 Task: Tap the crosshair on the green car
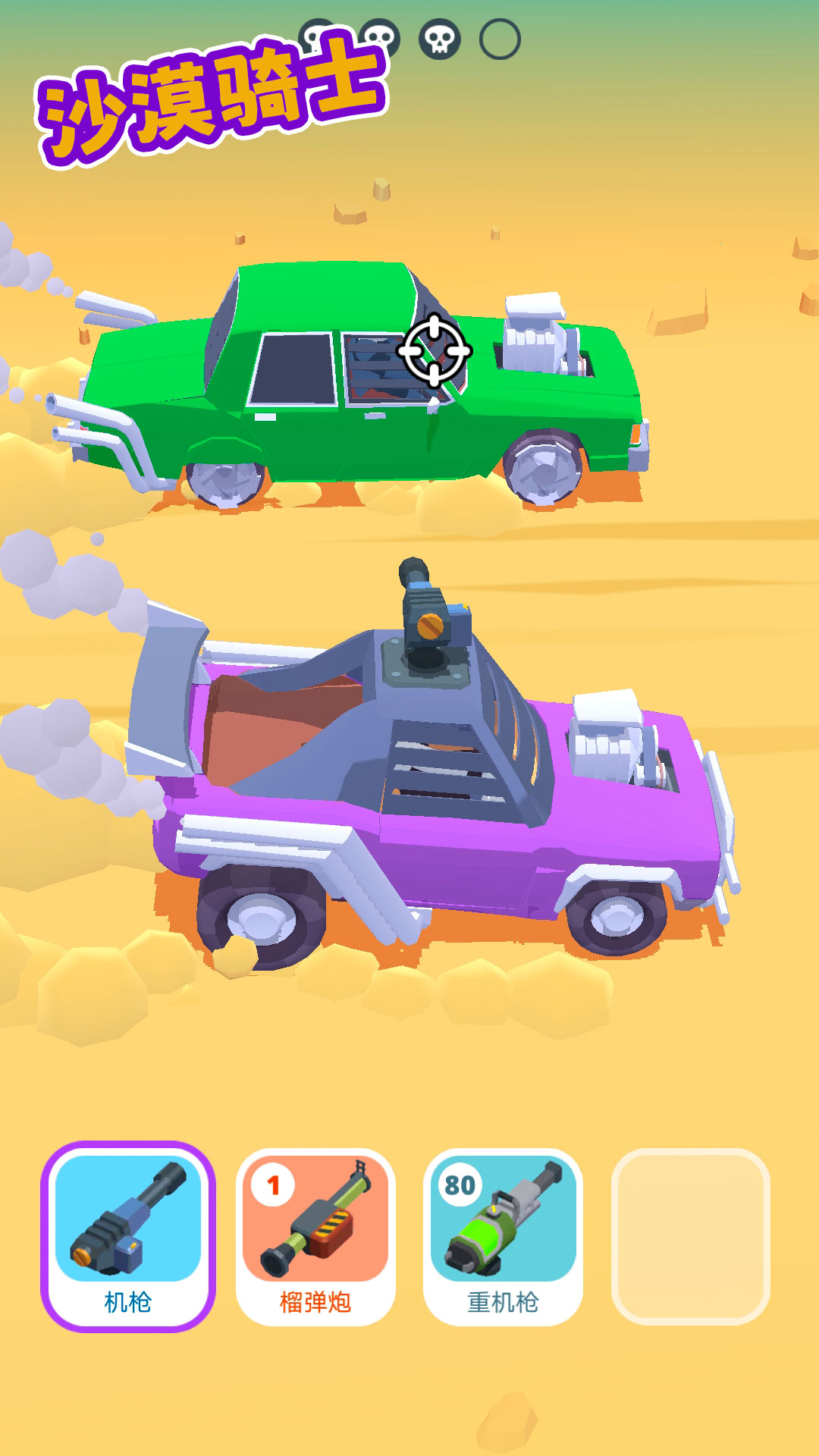(434, 351)
